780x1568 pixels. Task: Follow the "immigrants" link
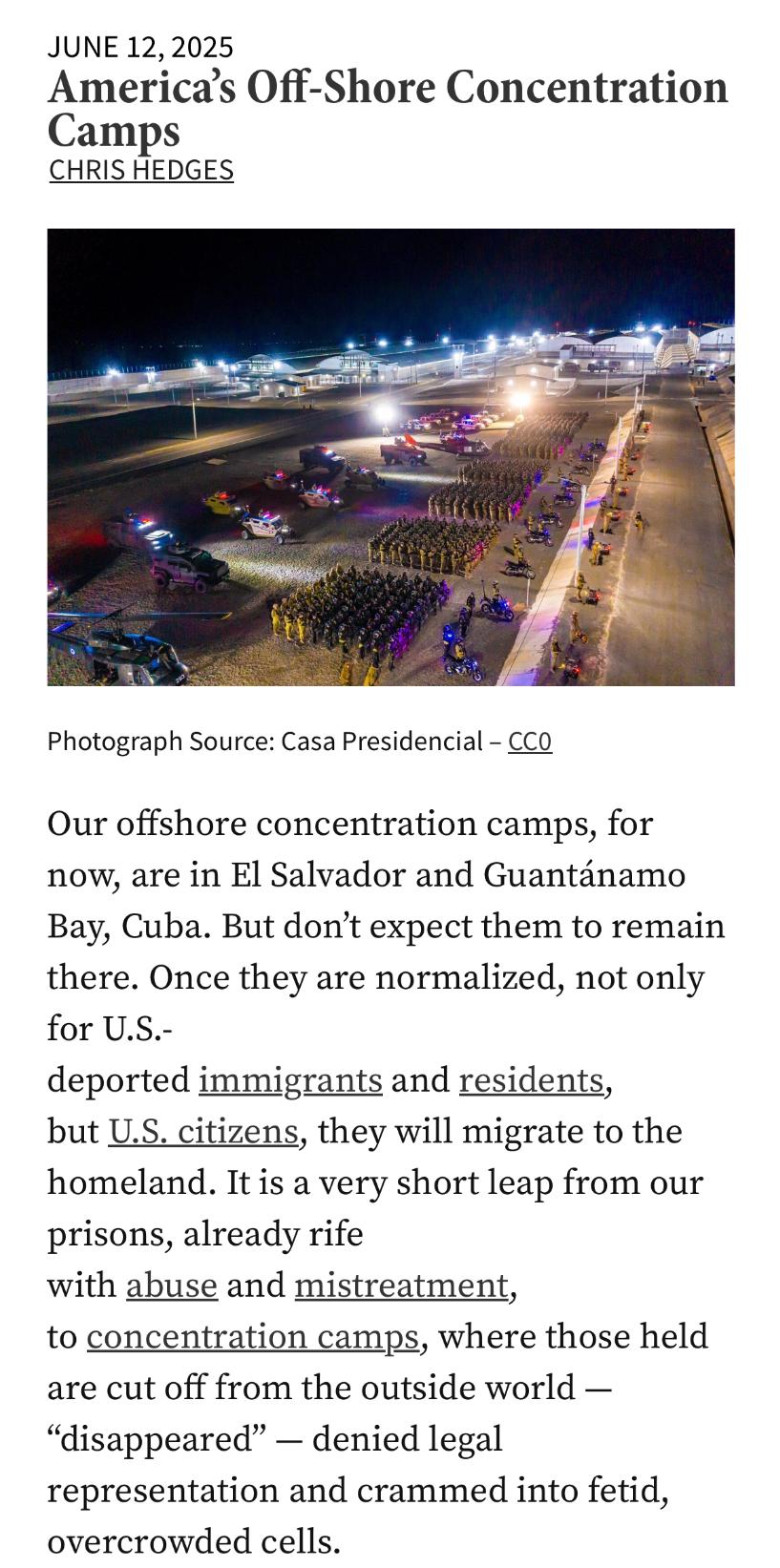[290, 1080]
